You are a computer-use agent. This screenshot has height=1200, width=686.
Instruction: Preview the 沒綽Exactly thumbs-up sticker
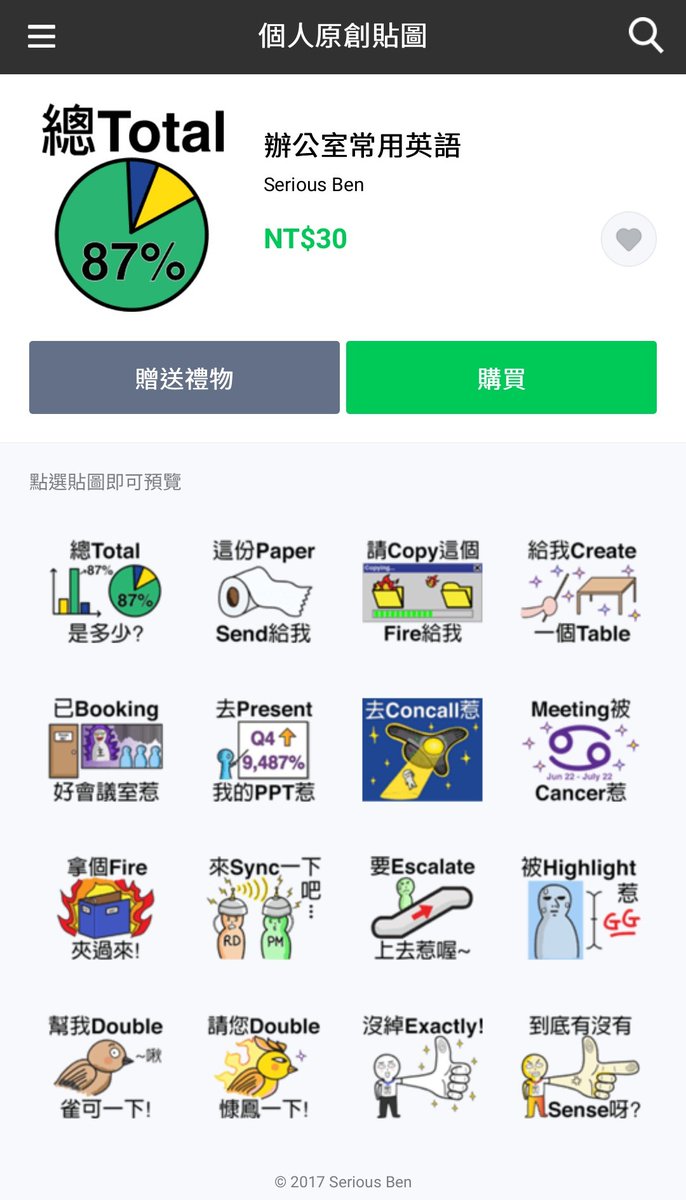pyautogui.click(x=422, y=1067)
